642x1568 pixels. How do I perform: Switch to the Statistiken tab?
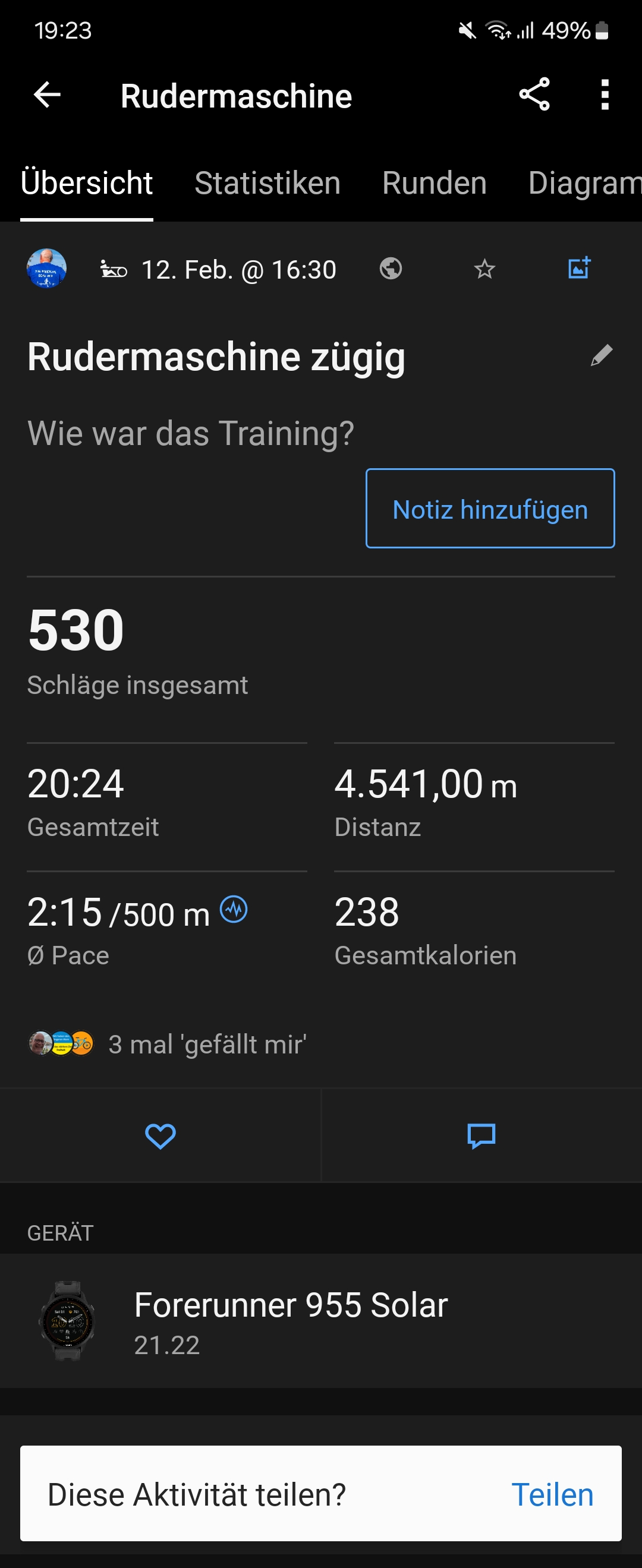point(267,183)
